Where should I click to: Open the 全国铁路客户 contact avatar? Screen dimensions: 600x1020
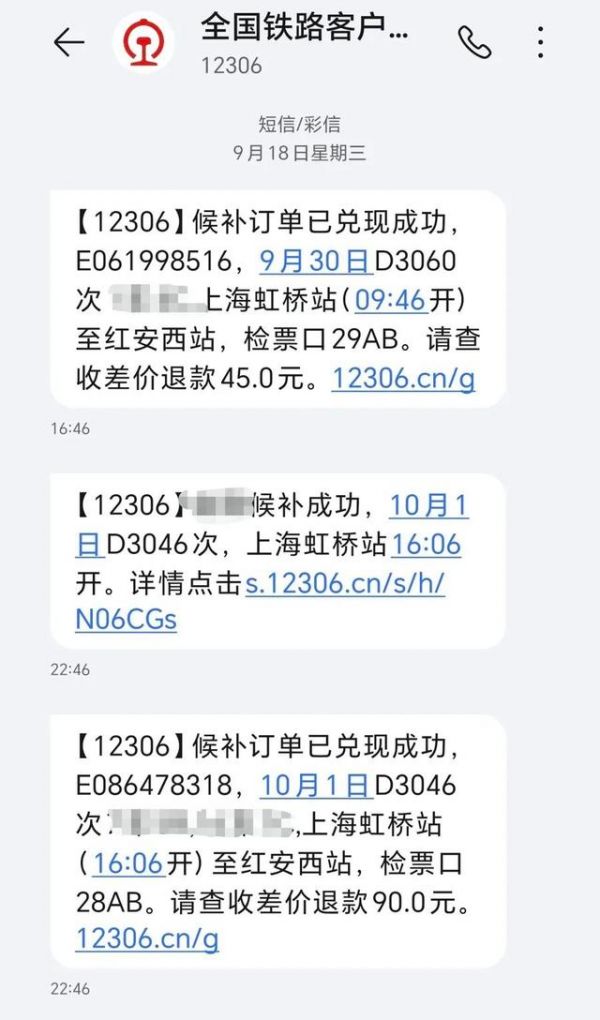144,42
